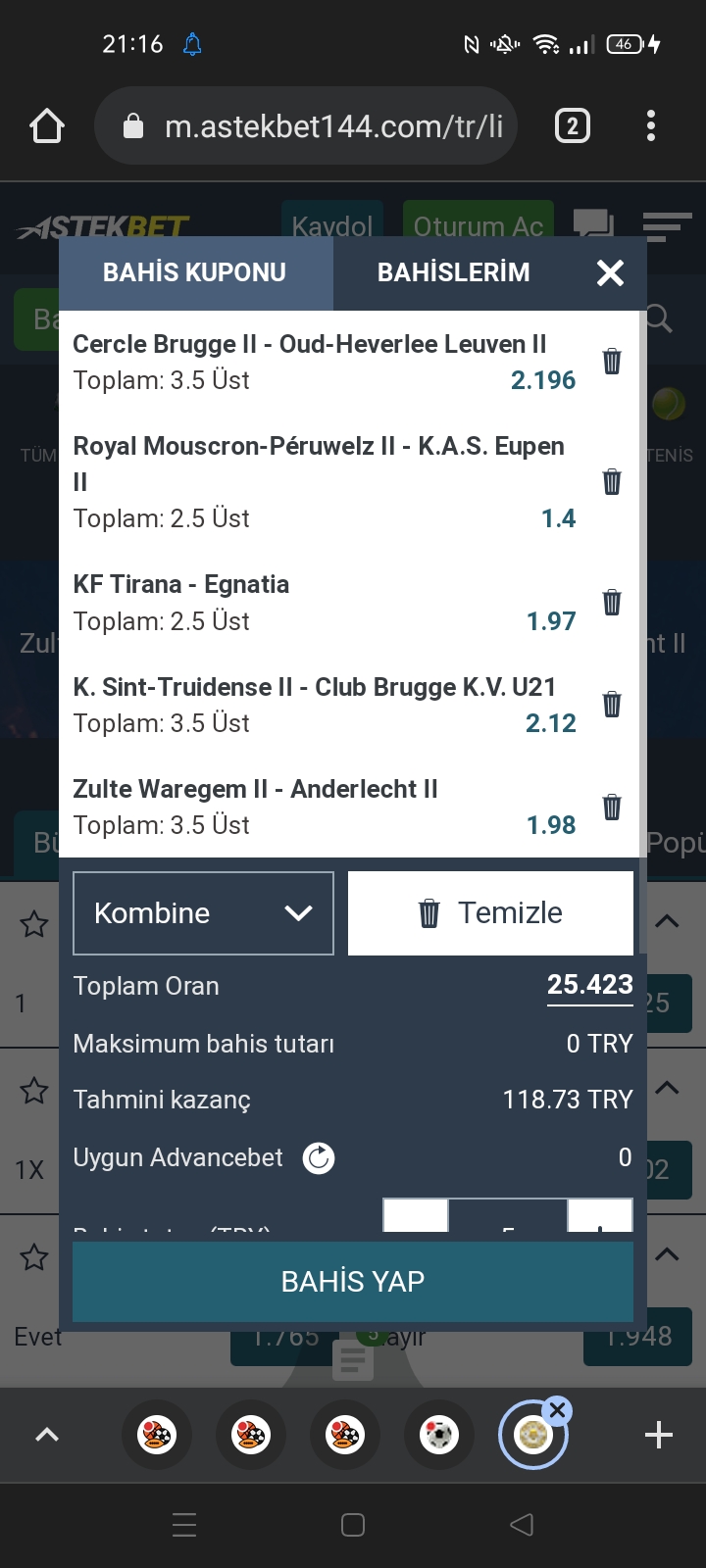
Task: Switch to the BAHİSLERİM tab
Action: [x=453, y=272]
